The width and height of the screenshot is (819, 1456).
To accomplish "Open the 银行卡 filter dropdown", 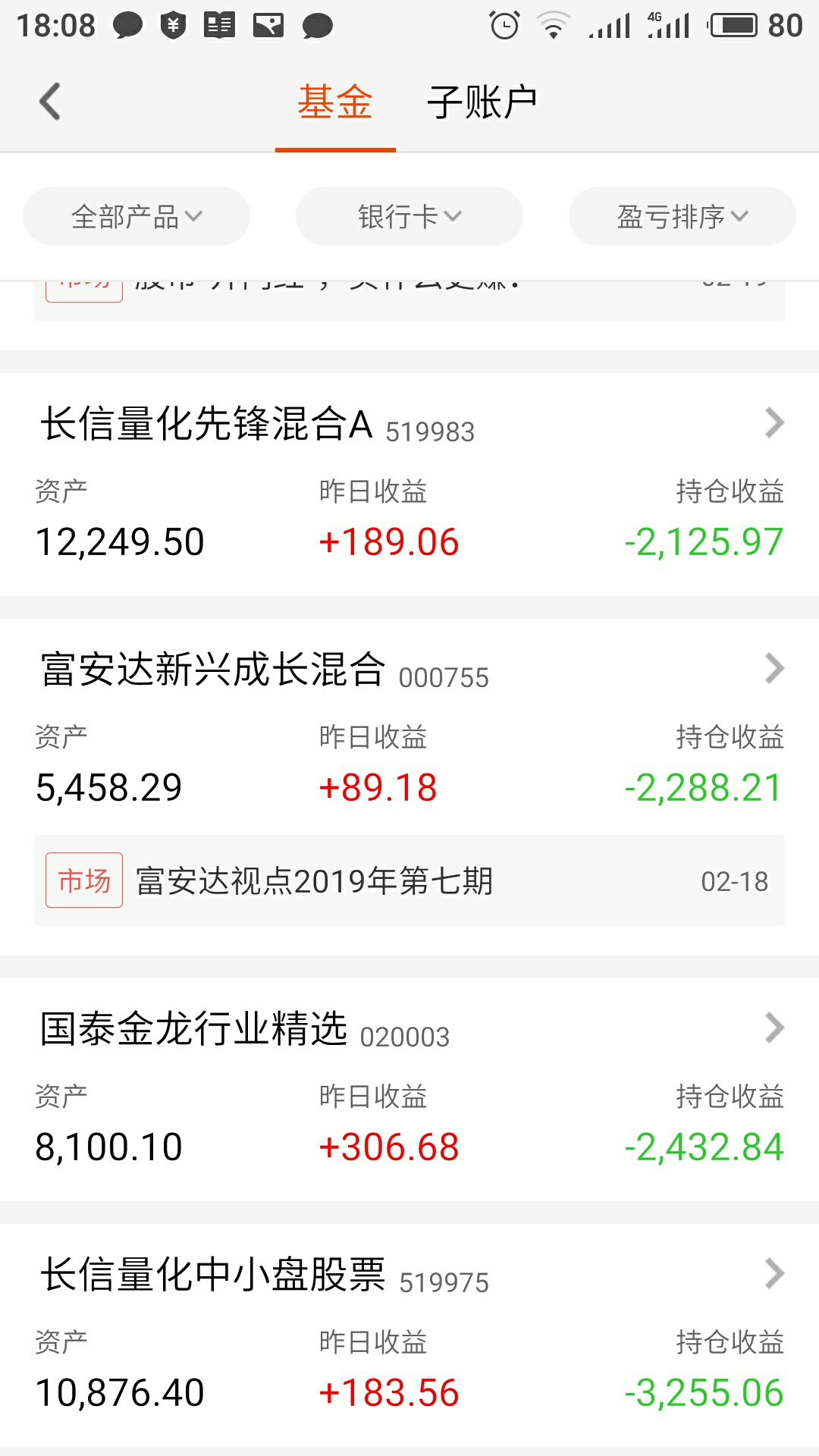I will coord(409,216).
